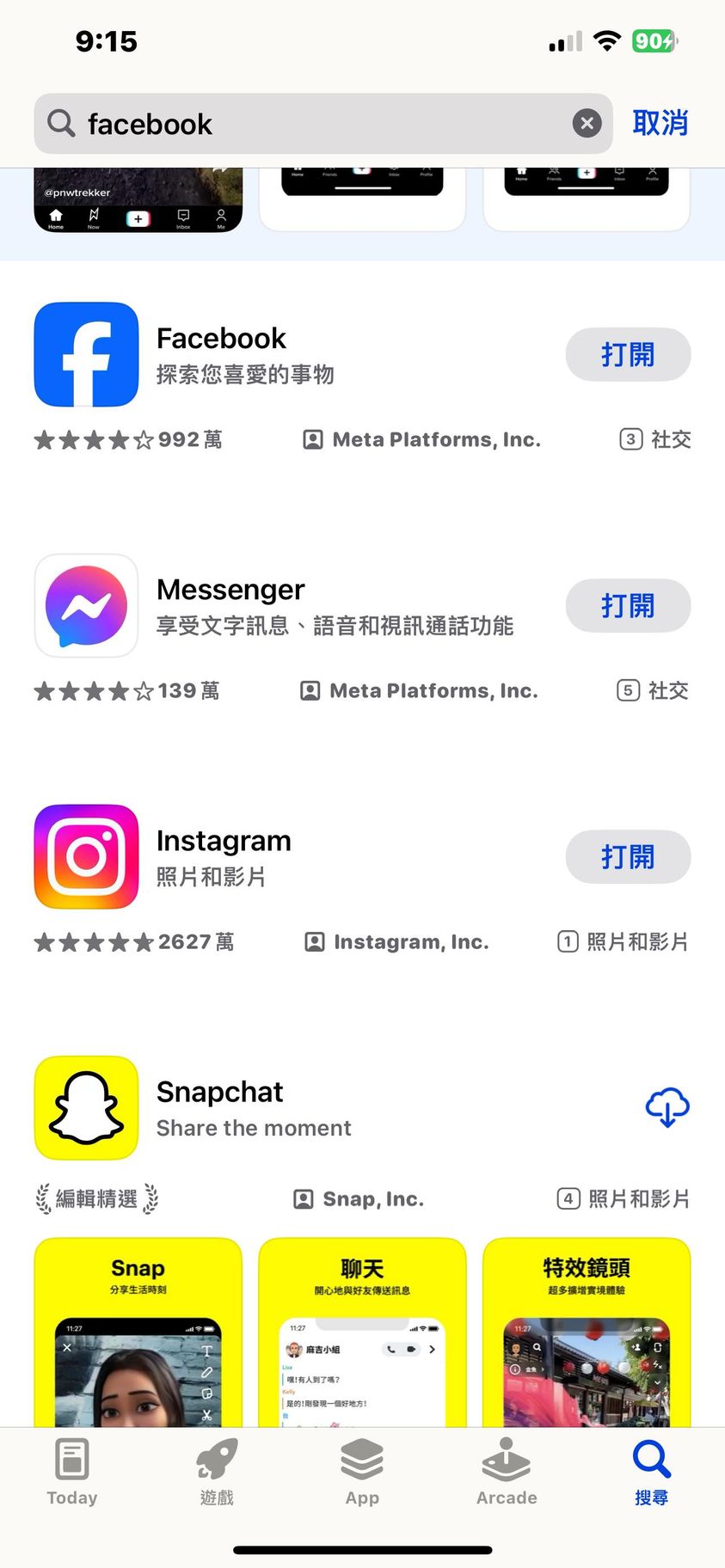
Task: Open the Arcade tab
Action: [507, 1472]
